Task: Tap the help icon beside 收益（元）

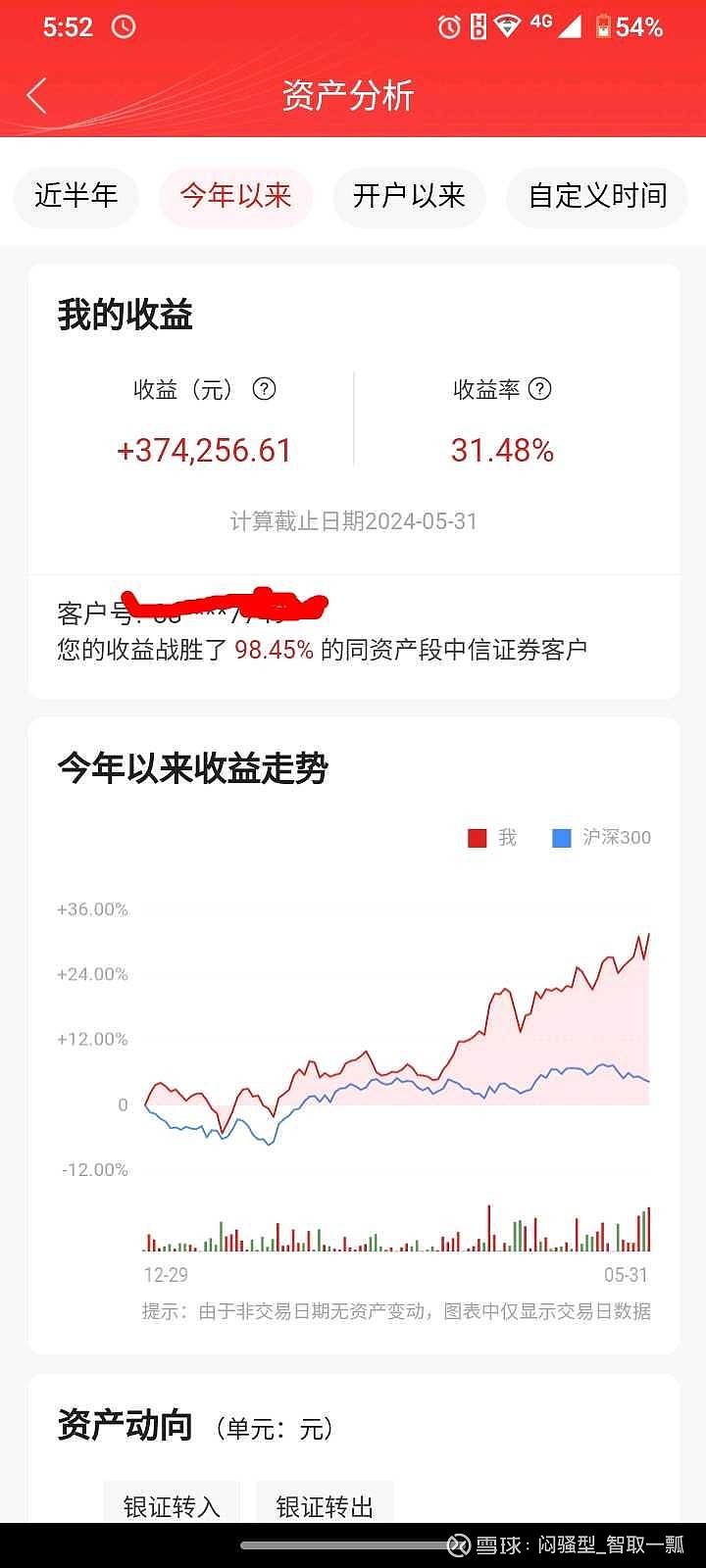Action: click(264, 389)
